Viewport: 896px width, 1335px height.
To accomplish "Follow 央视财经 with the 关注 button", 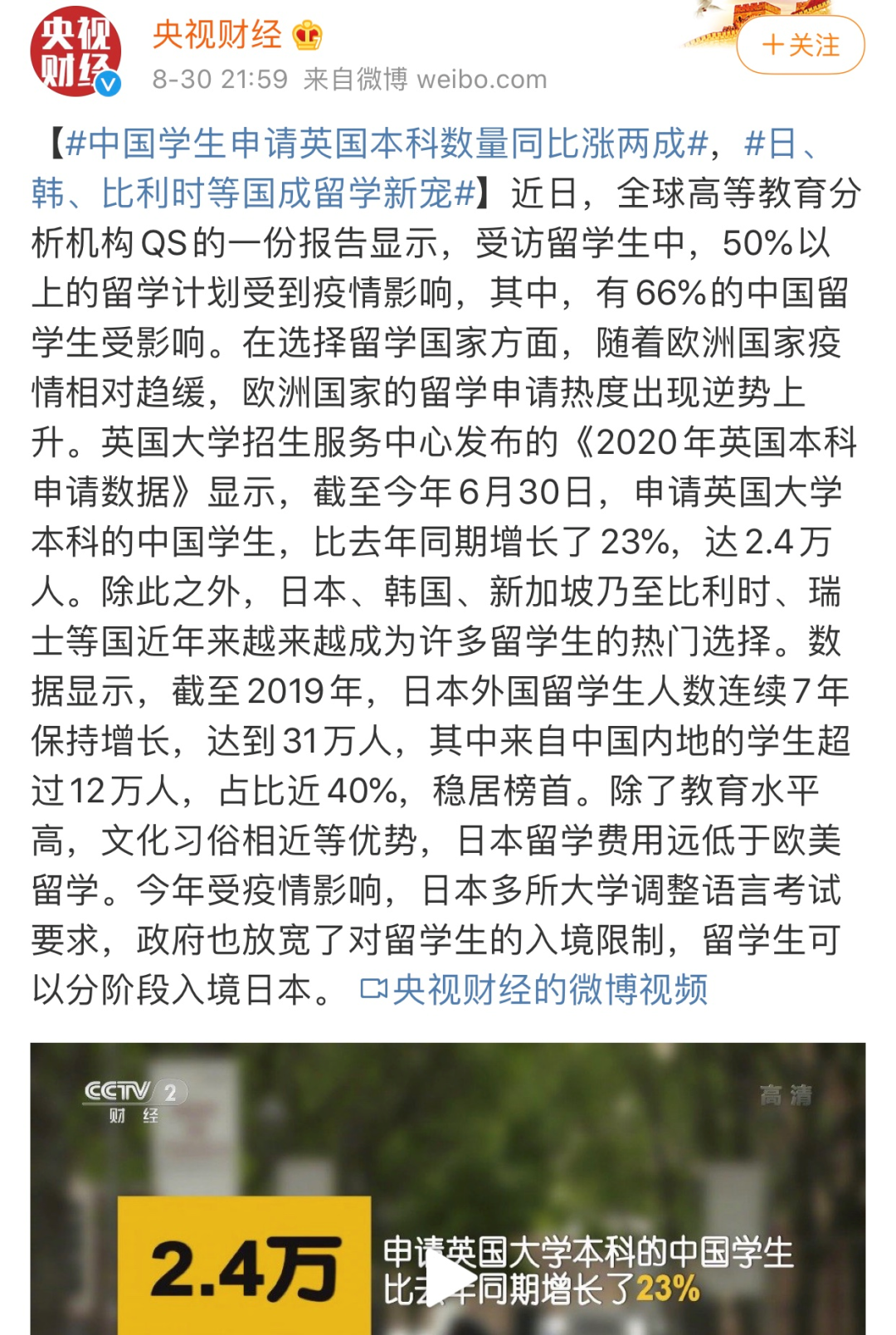I will pos(800,46).
